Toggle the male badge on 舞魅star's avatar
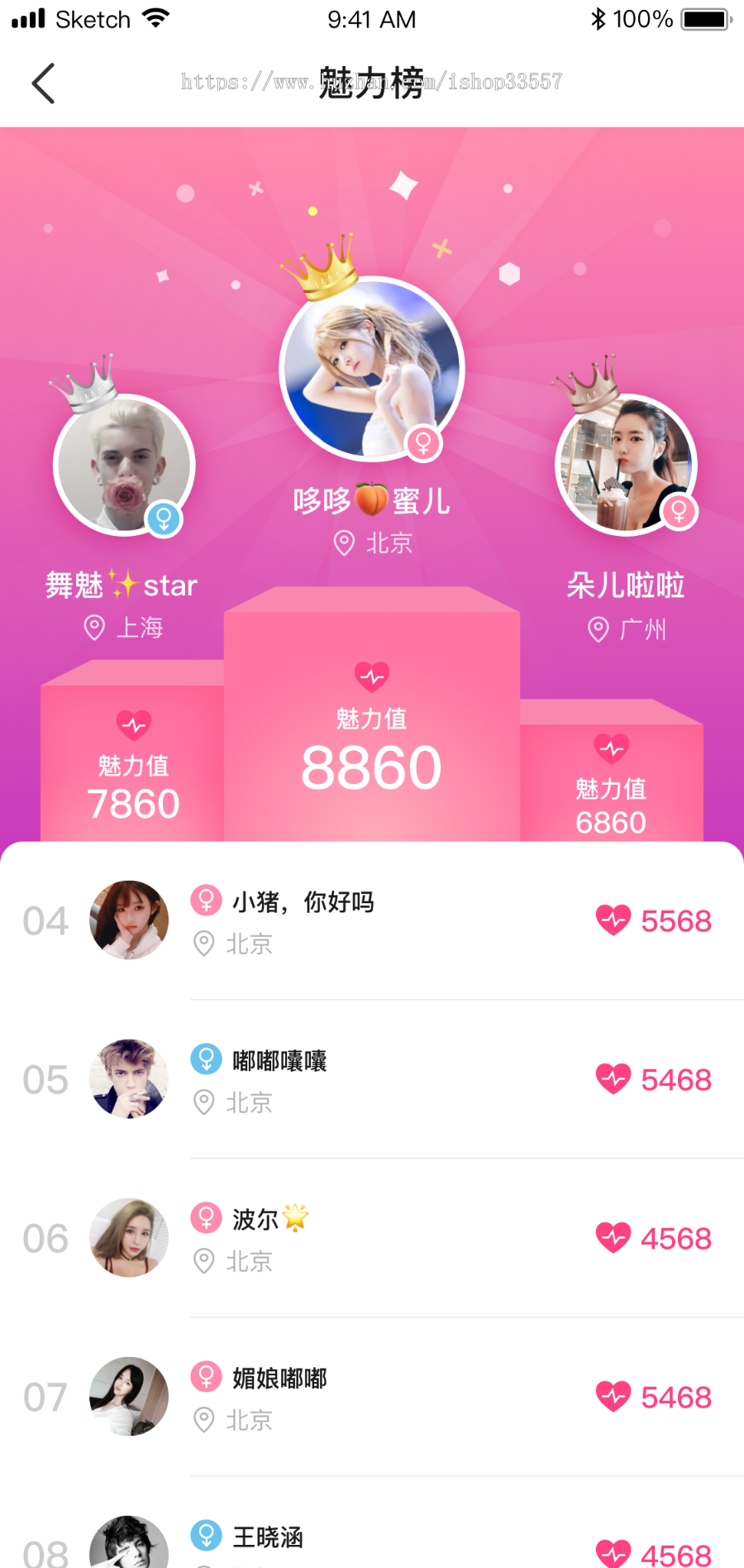 [x=163, y=519]
